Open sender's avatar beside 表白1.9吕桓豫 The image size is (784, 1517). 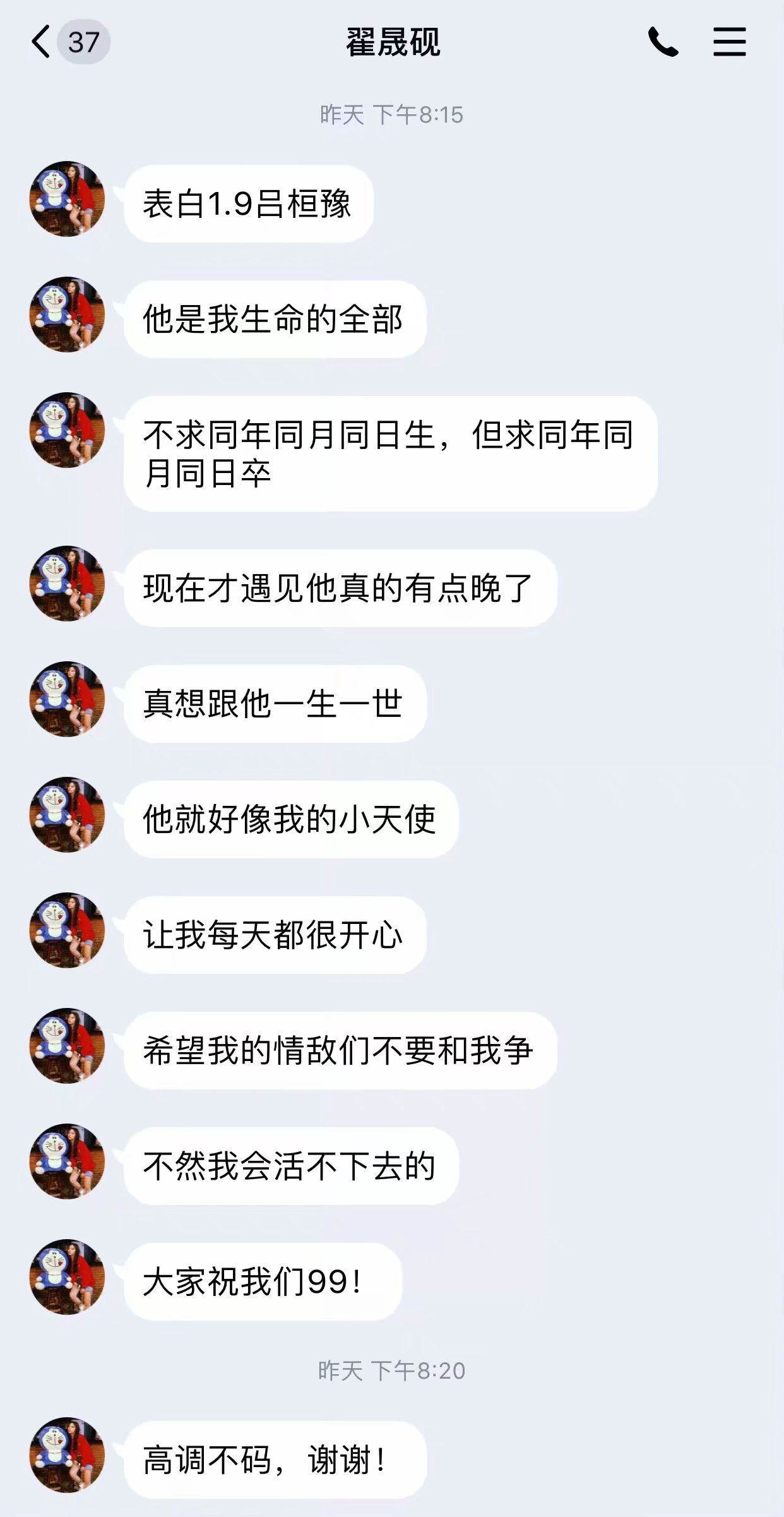[x=67, y=199]
